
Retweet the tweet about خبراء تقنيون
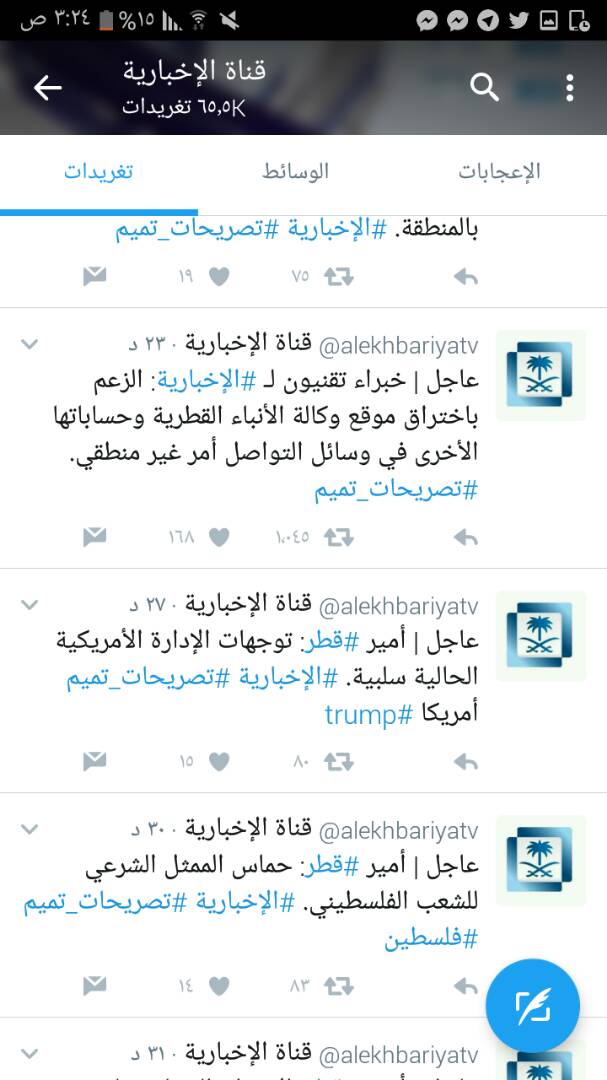click(338, 537)
